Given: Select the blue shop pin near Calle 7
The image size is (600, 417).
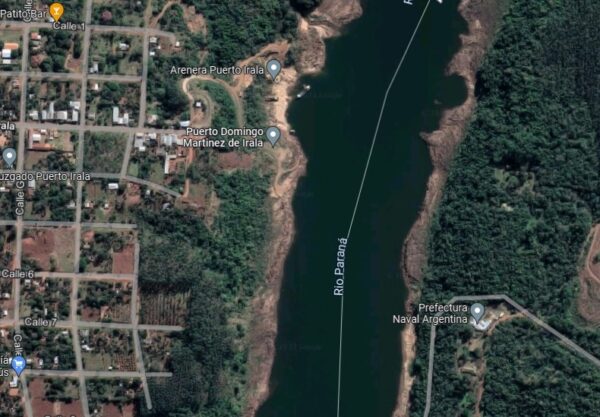Looking at the screenshot, I should click(17, 365).
